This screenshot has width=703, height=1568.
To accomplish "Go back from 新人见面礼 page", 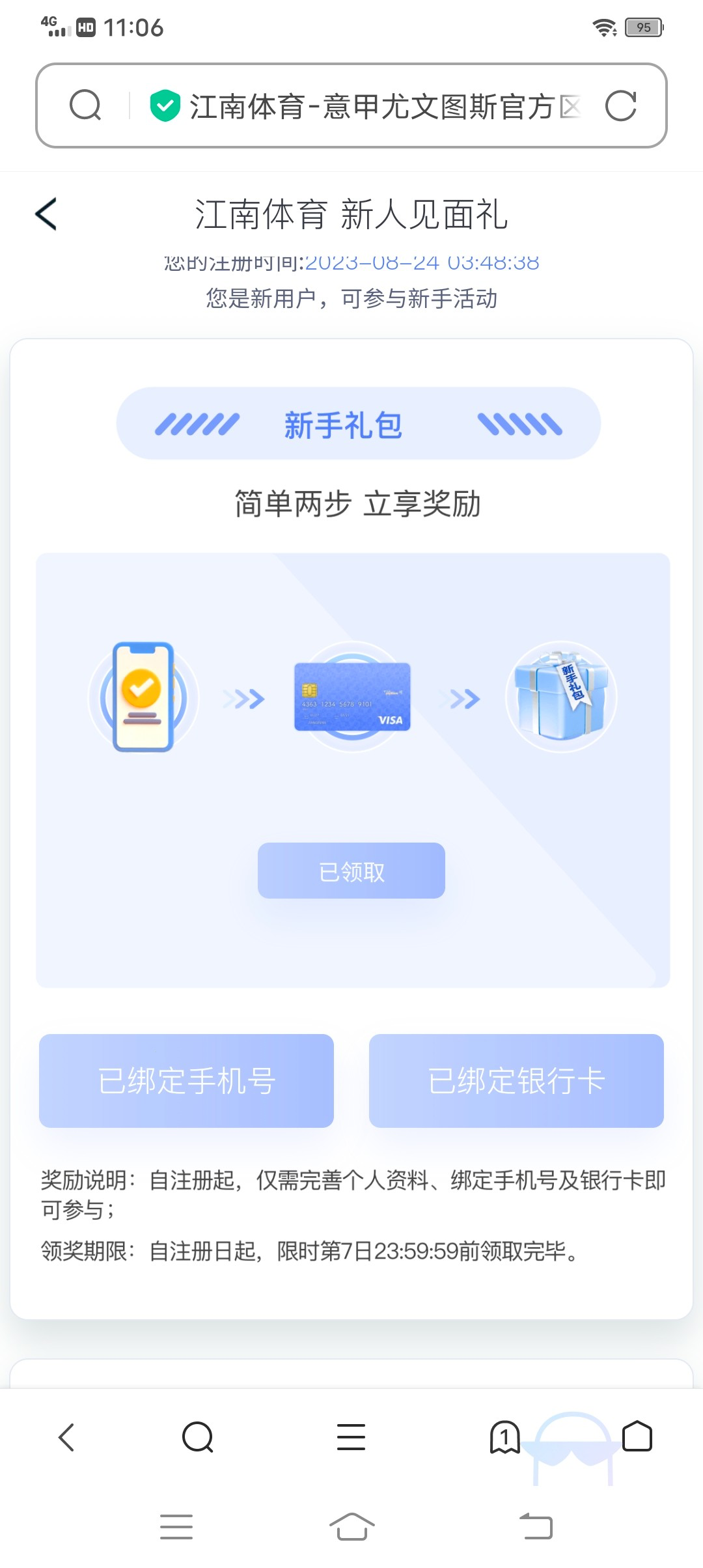I will point(46,214).
